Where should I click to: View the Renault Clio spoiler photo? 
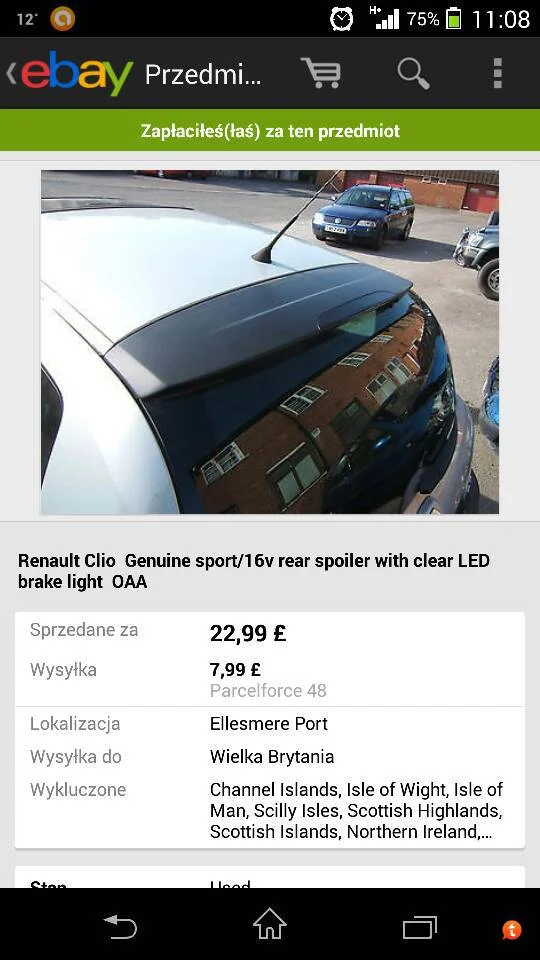pyautogui.click(x=270, y=342)
